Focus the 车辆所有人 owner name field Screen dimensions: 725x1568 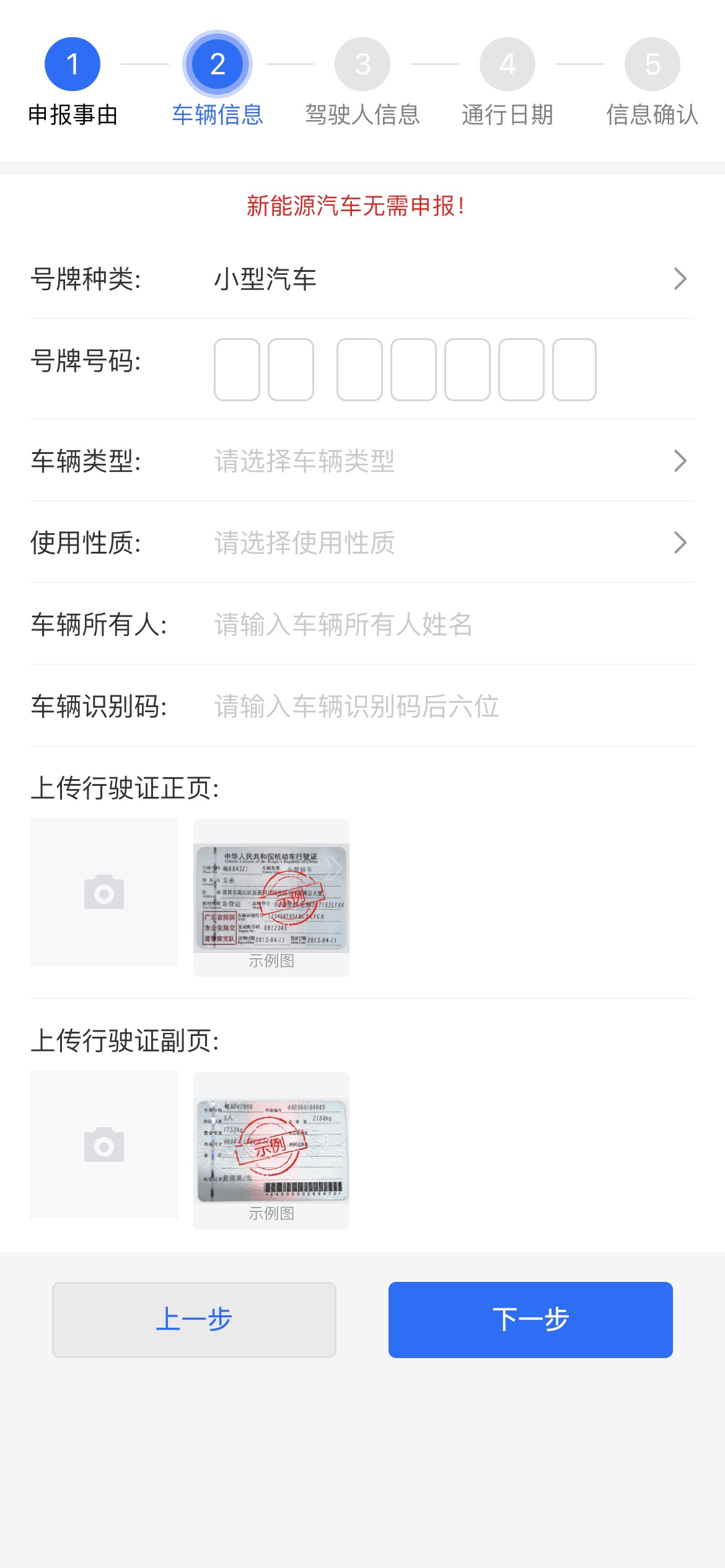452,625
